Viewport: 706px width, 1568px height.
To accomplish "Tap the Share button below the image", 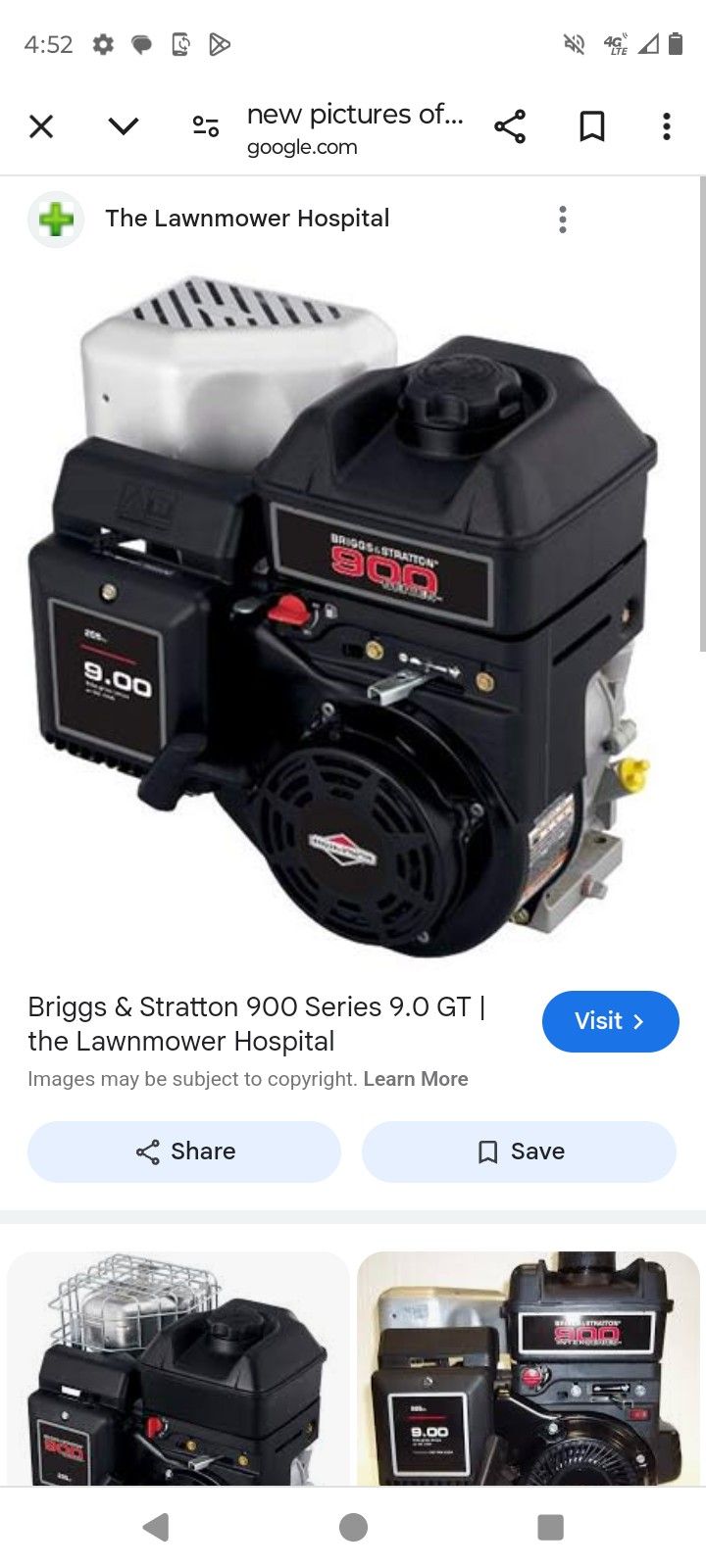I will pos(184,1151).
